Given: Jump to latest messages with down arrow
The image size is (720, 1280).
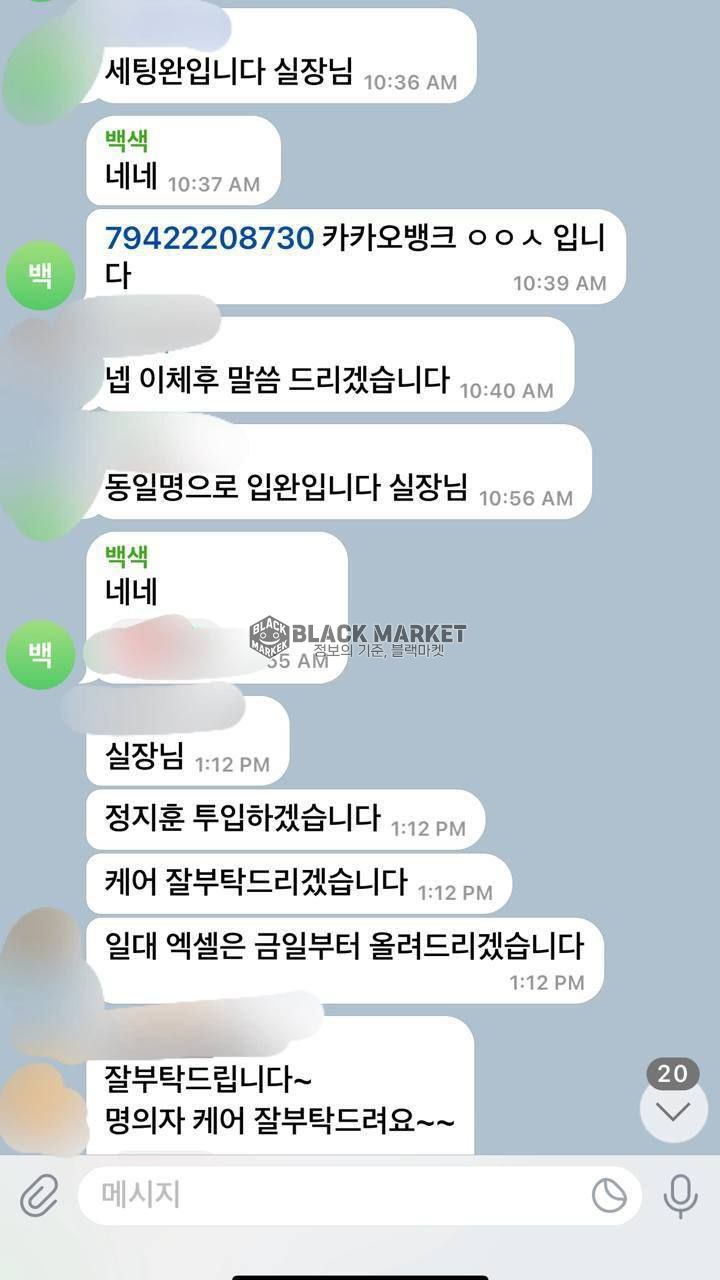Looking at the screenshot, I should click(x=673, y=1111).
